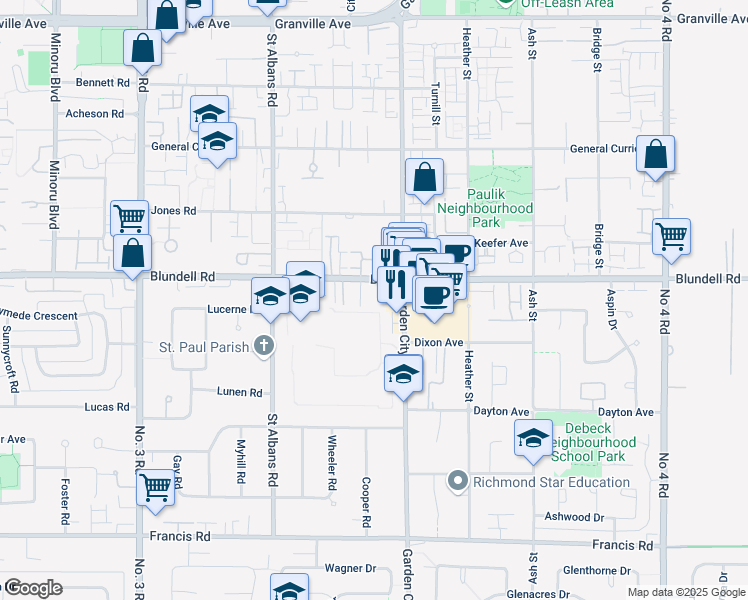The height and width of the screenshot is (600, 748).
Task: Select the grocery cart pin near Jones Rd
Action: [x=130, y=218]
